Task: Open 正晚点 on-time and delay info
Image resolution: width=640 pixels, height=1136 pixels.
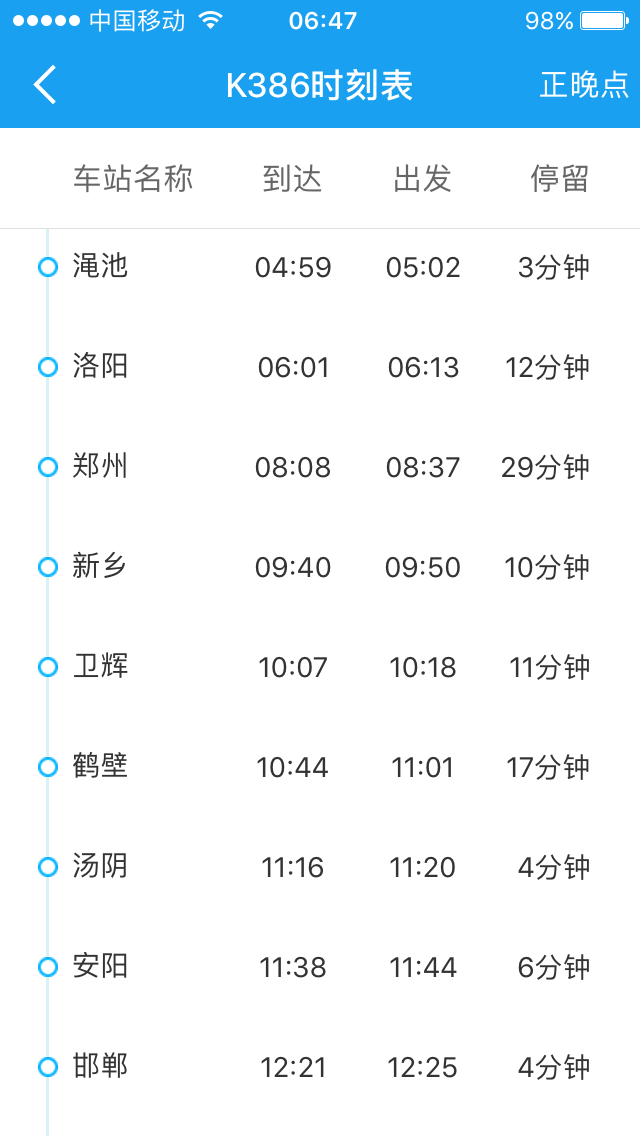Action: (x=584, y=85)
